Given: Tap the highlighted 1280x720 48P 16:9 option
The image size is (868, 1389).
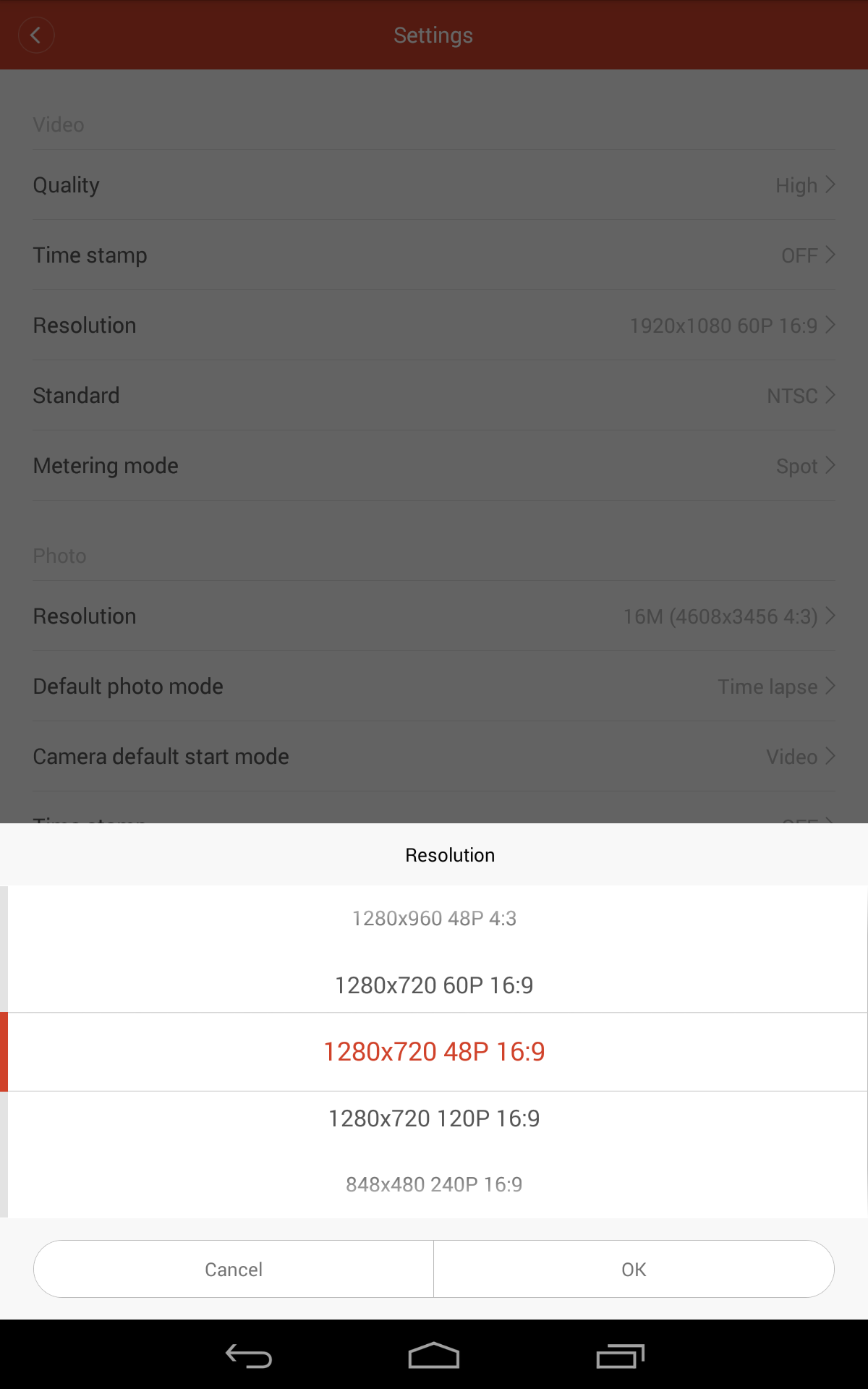Looking at the screenshot, I should coord(434,1052).
